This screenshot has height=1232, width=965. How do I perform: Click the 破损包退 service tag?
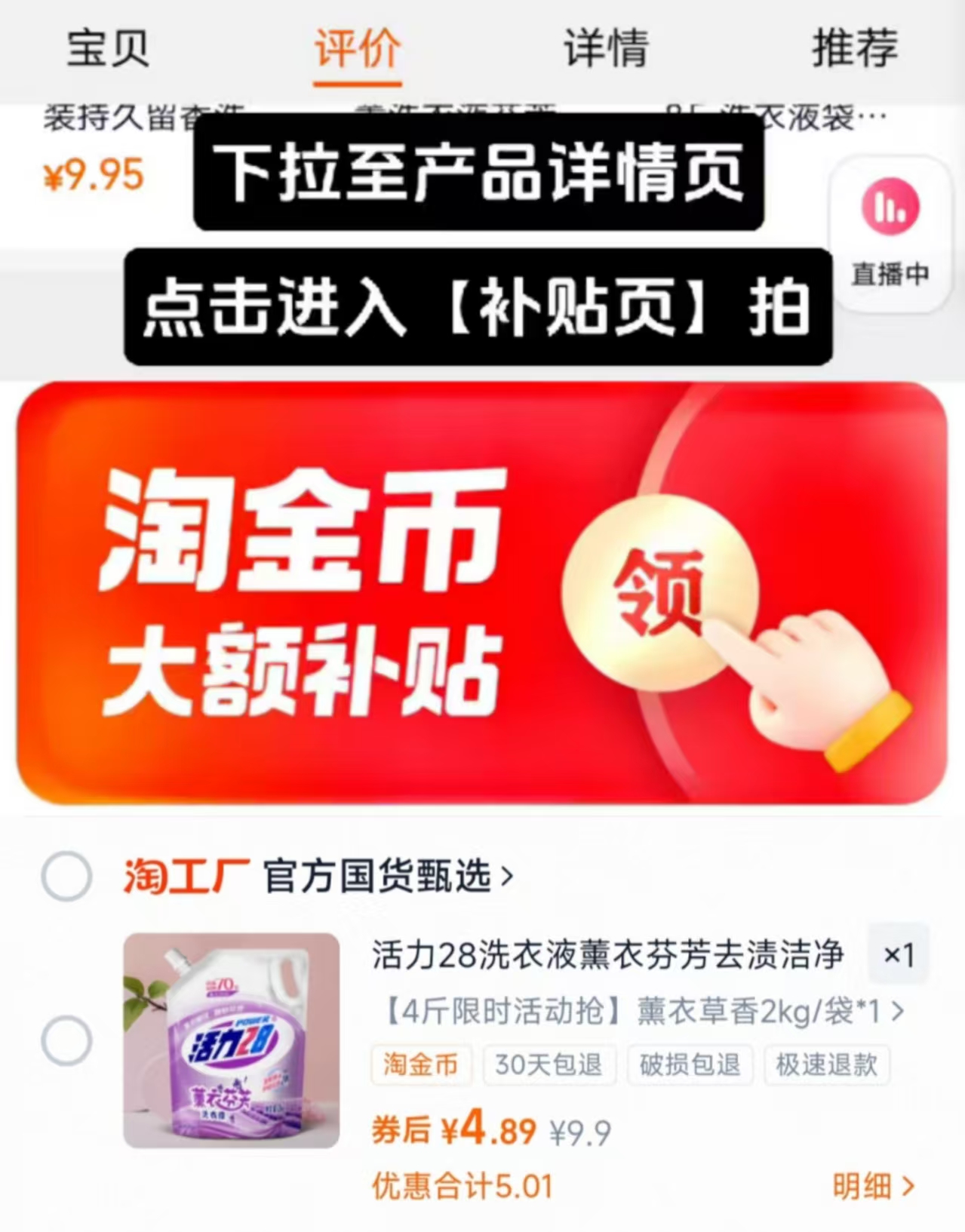tap(690, 1065)
